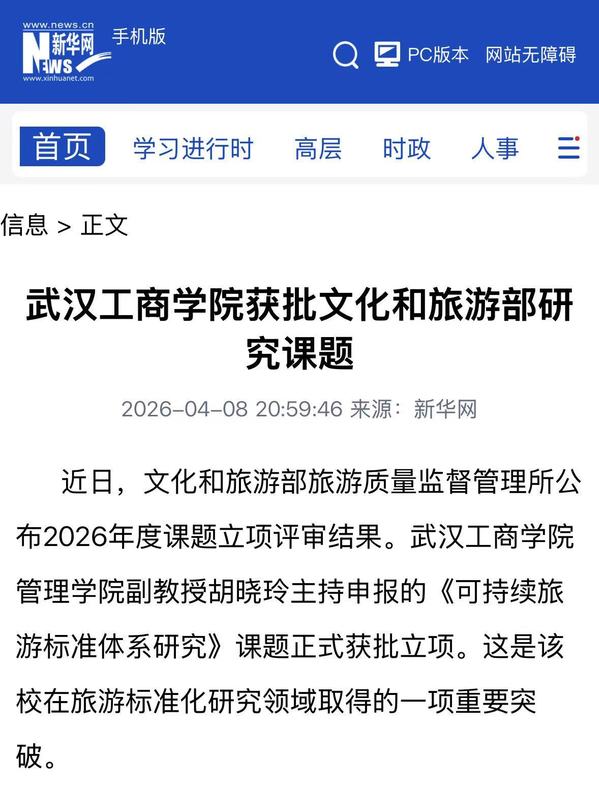
Task: Tap the Xinhua News logo
Action: [x=66, y=51]
